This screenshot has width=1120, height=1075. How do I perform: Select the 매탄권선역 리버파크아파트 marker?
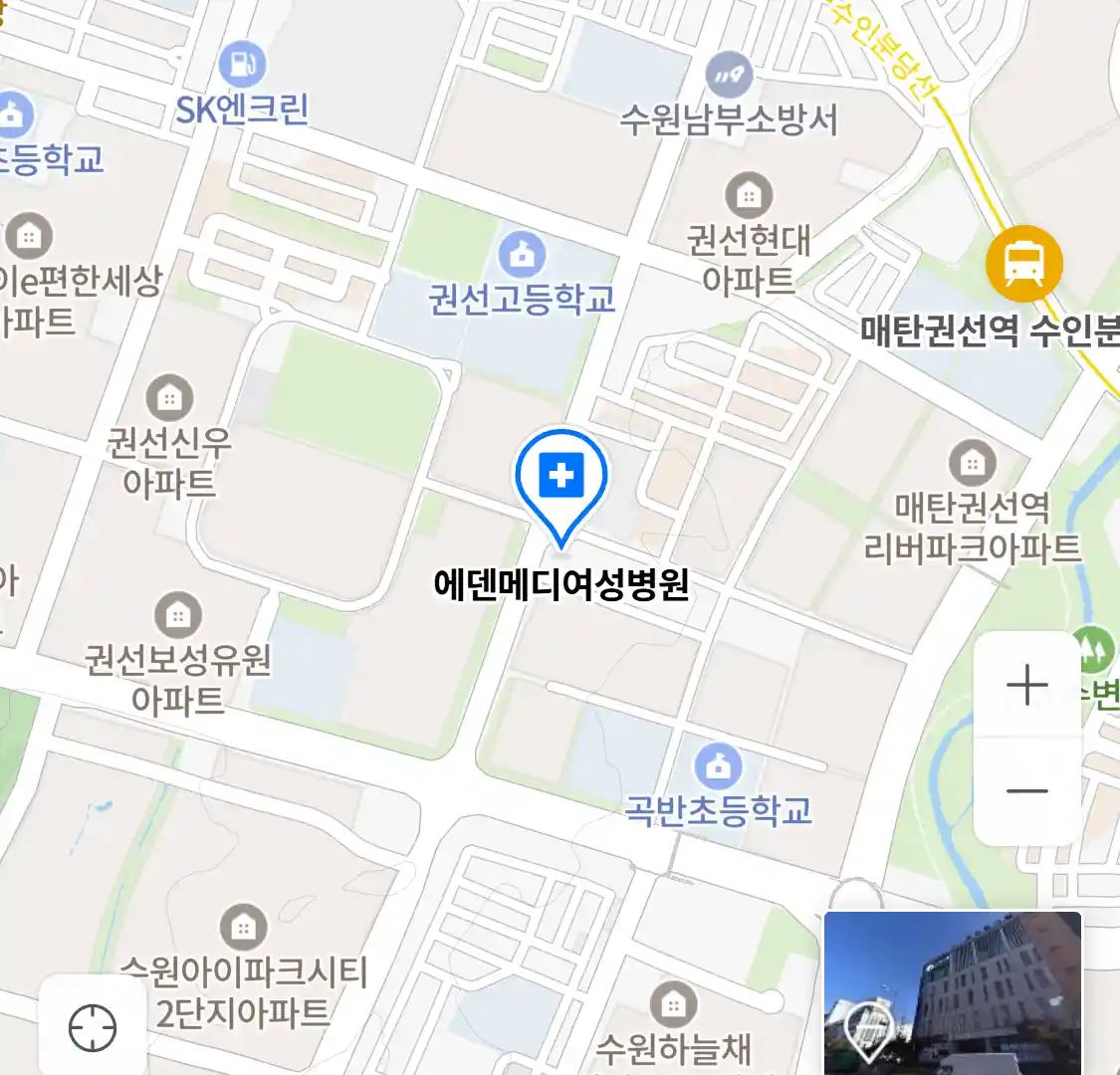pyautogui.click(x=972, y=463)
